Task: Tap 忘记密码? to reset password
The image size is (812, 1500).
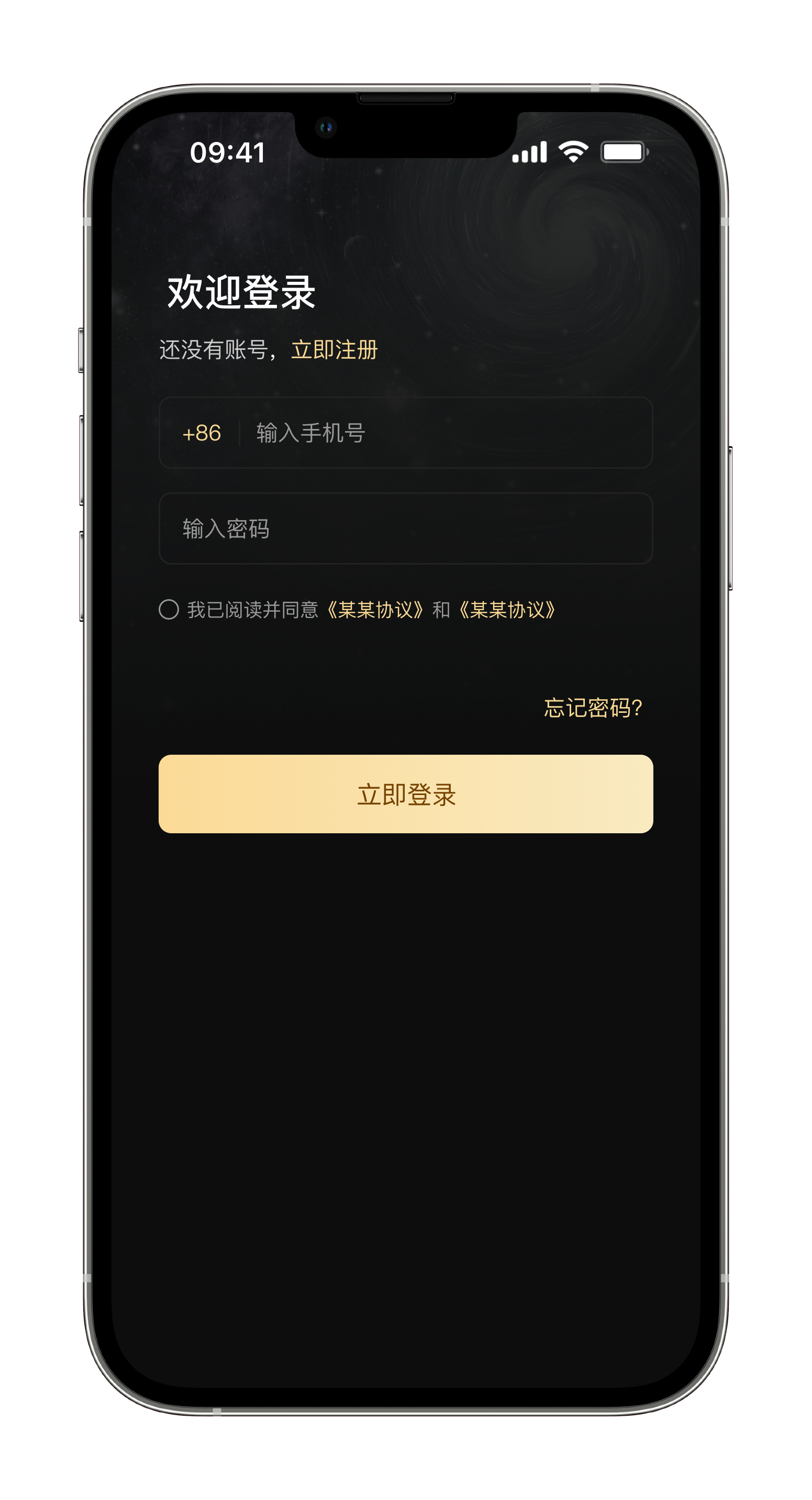Action: click(593, 708)
